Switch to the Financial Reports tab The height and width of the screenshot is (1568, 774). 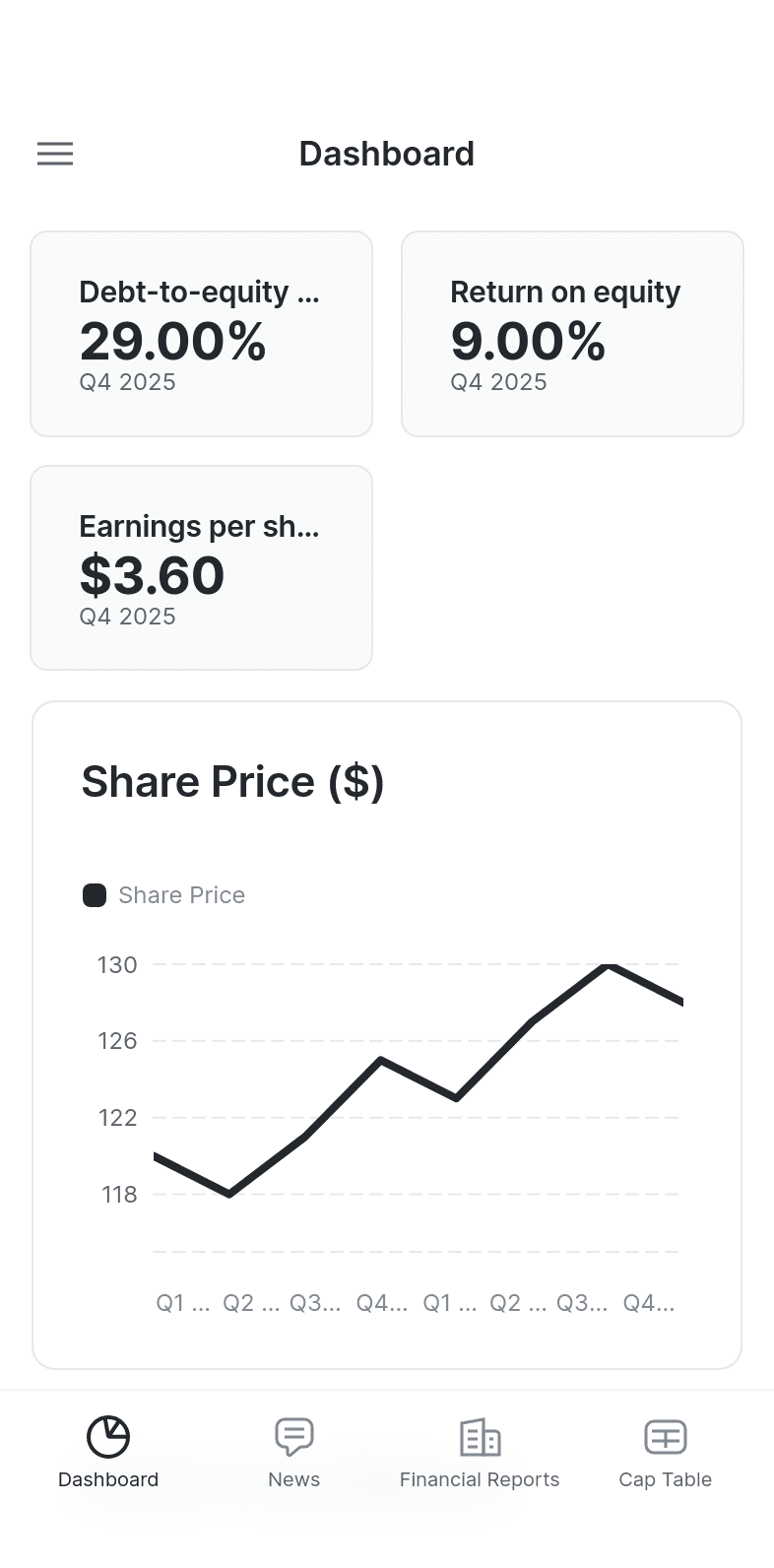(480, 1453)
